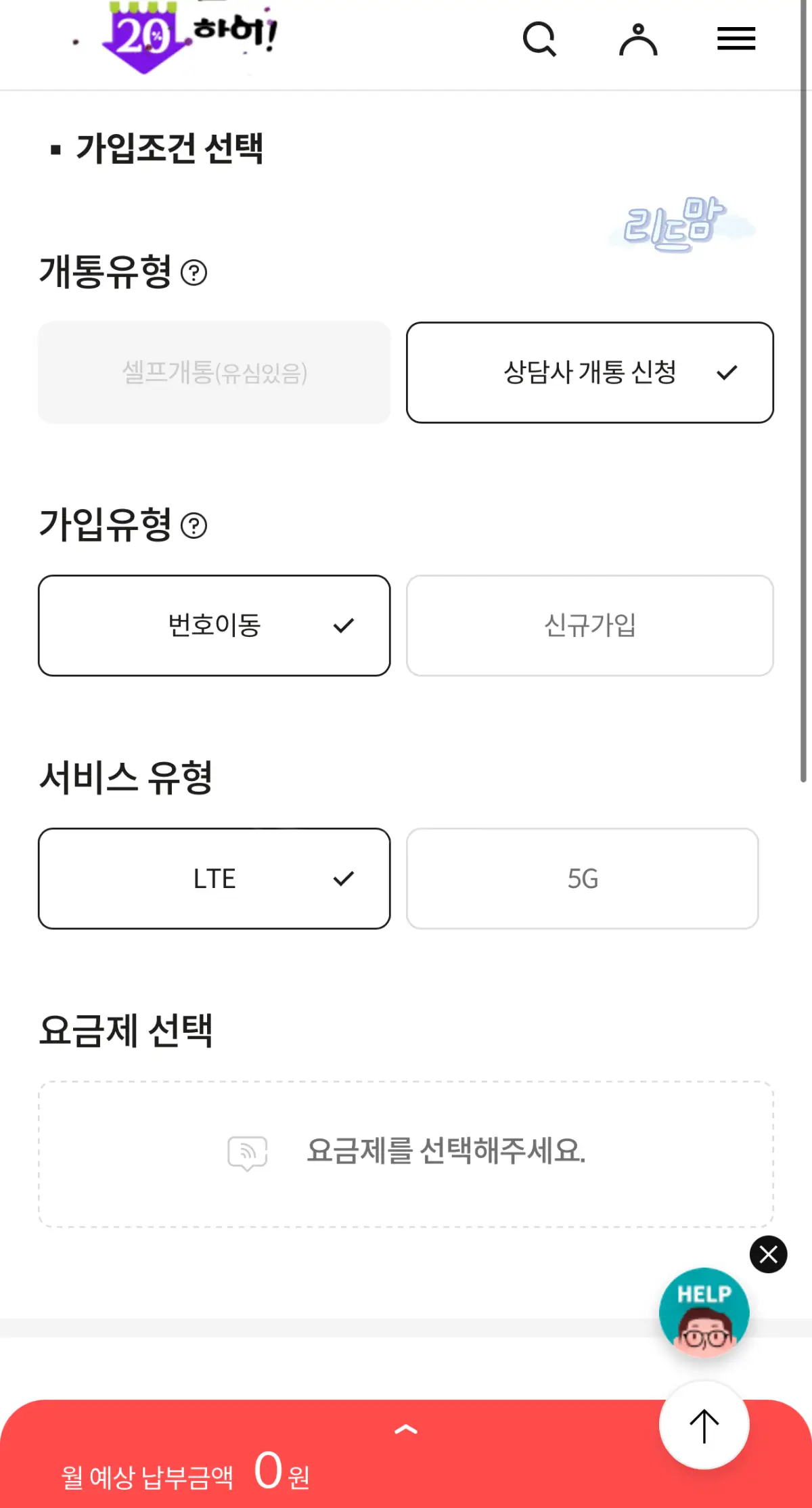Screen dimensions: 812x1508
Task: Click the LTE service button
Action: (x=215, y=879)
